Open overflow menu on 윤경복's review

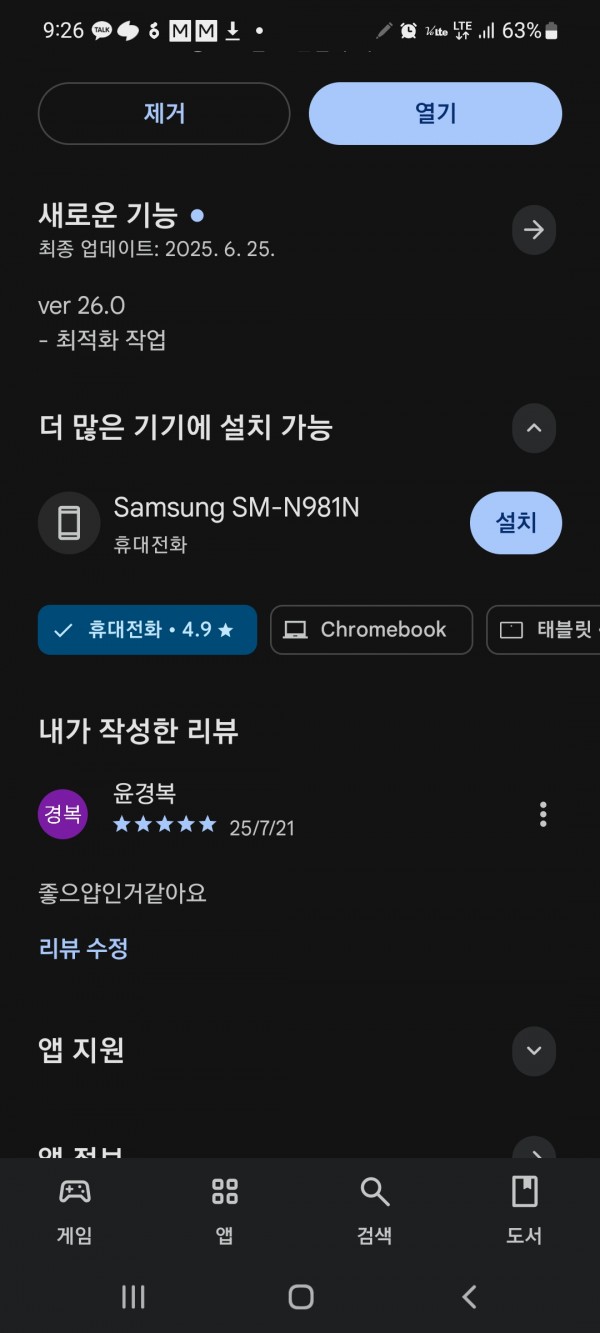pos(543,814)
